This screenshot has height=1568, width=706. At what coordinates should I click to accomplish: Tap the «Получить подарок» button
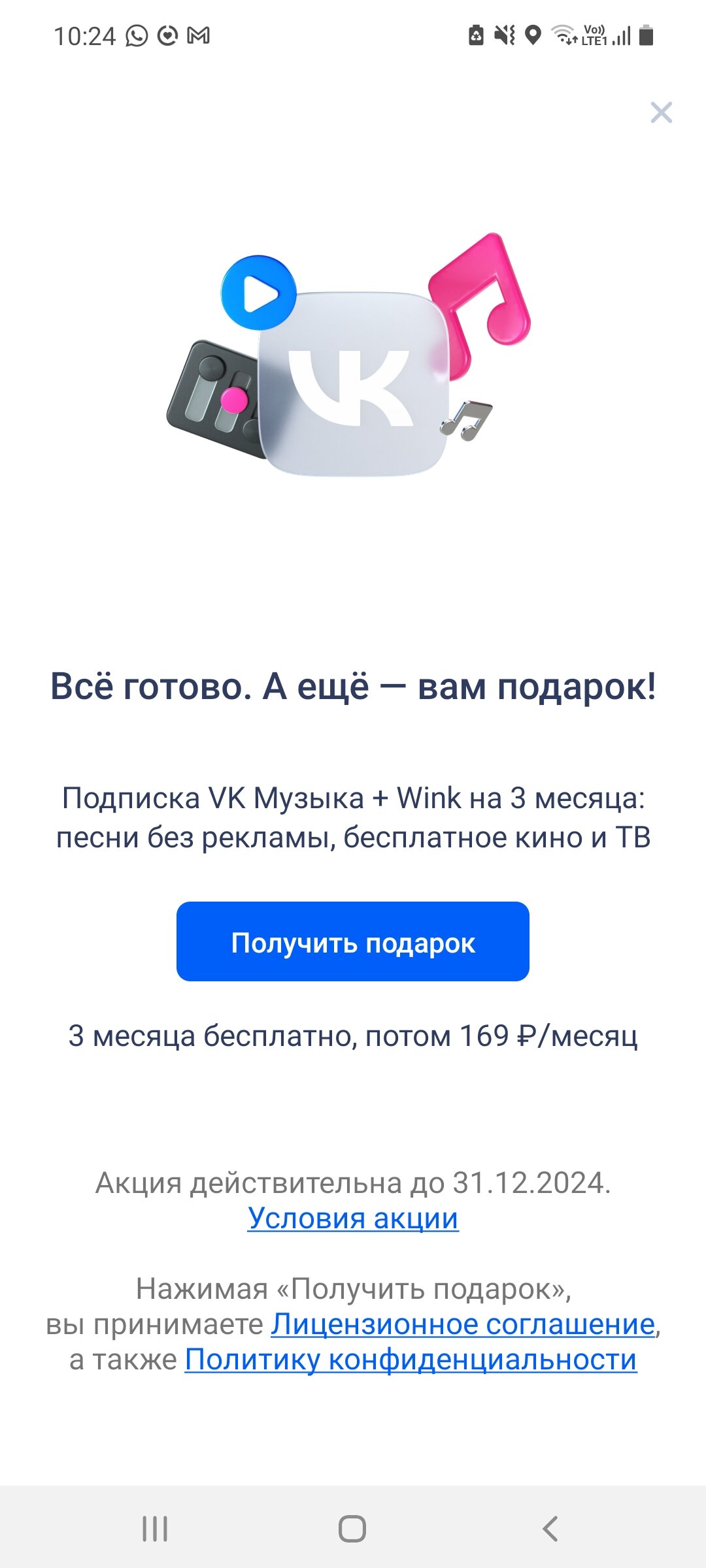pos(353,941)
